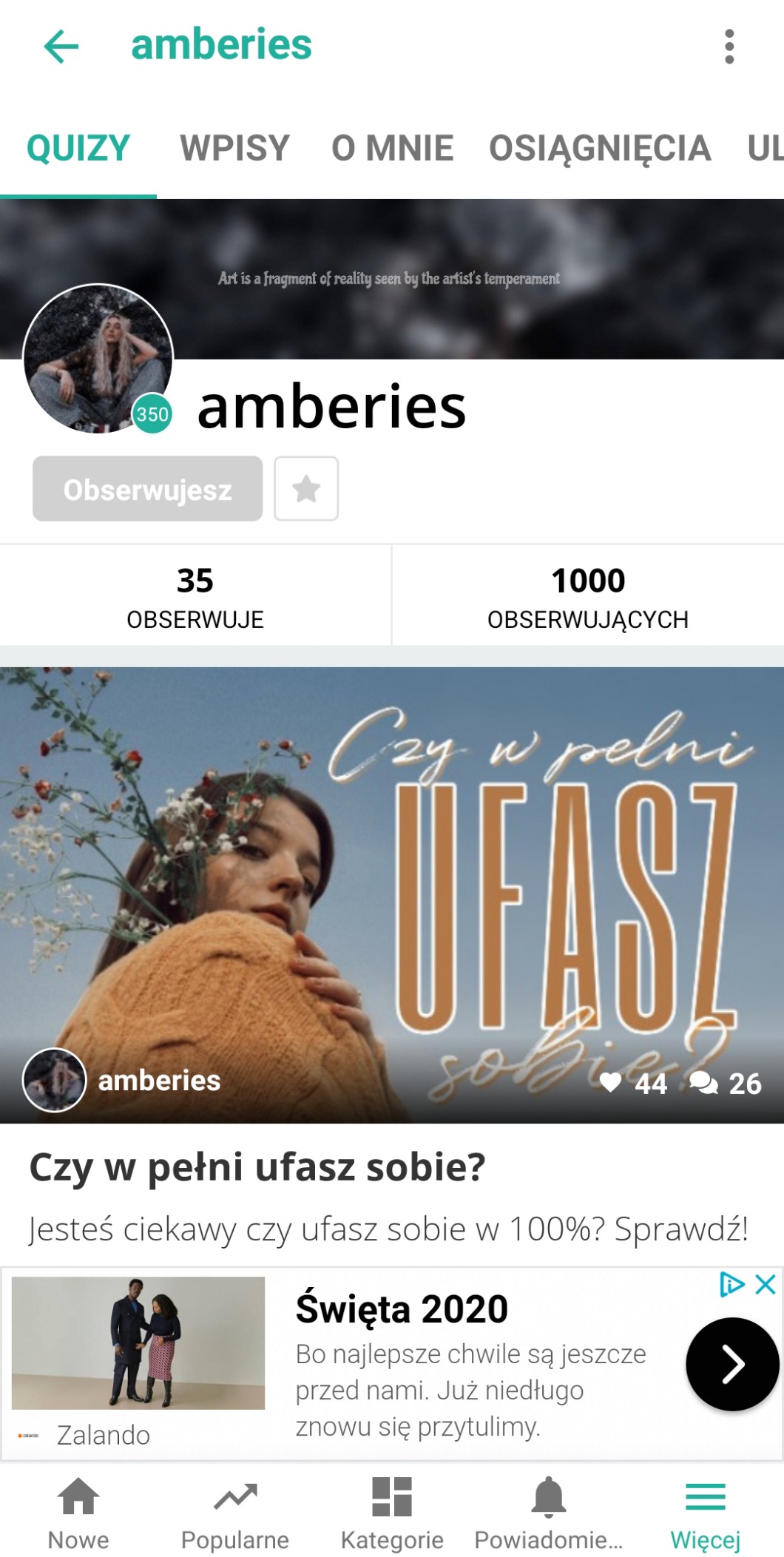784x1557 pixels.
Task: Open the OSIĄGNIĘCIA tab
Action: (x=600, y=148)
